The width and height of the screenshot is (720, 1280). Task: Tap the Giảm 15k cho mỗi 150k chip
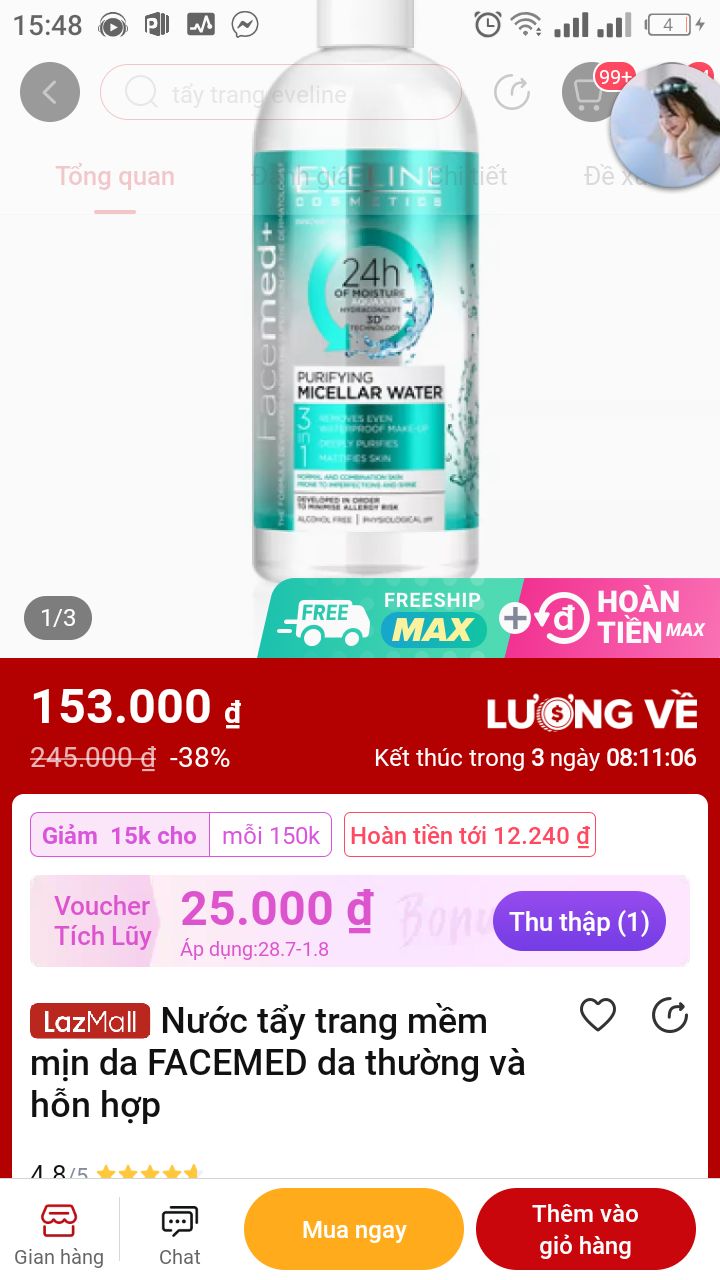(x=181, y=835)
